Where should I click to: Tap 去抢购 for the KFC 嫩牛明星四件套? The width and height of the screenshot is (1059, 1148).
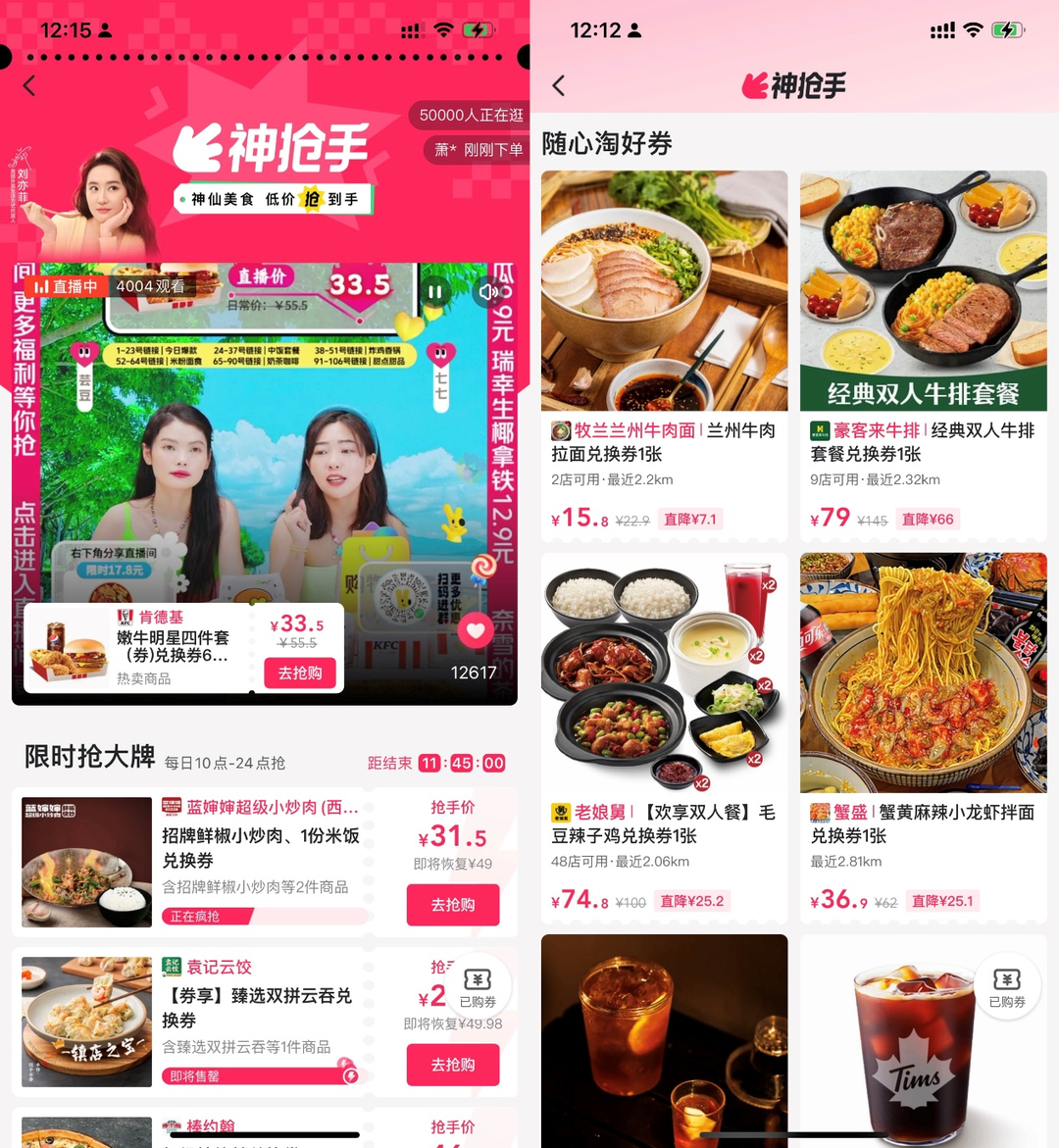tap(300, 673)
